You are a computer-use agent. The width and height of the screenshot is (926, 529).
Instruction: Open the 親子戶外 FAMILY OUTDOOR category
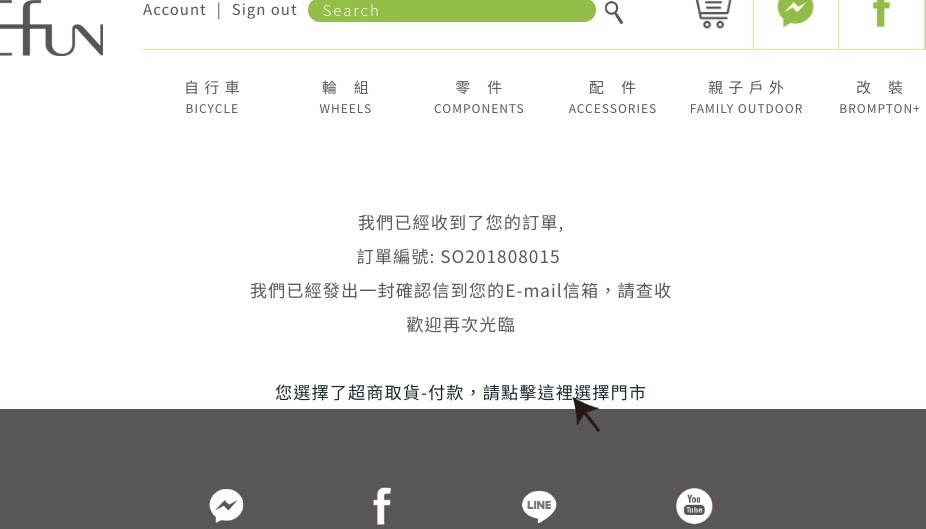point(746,97)
